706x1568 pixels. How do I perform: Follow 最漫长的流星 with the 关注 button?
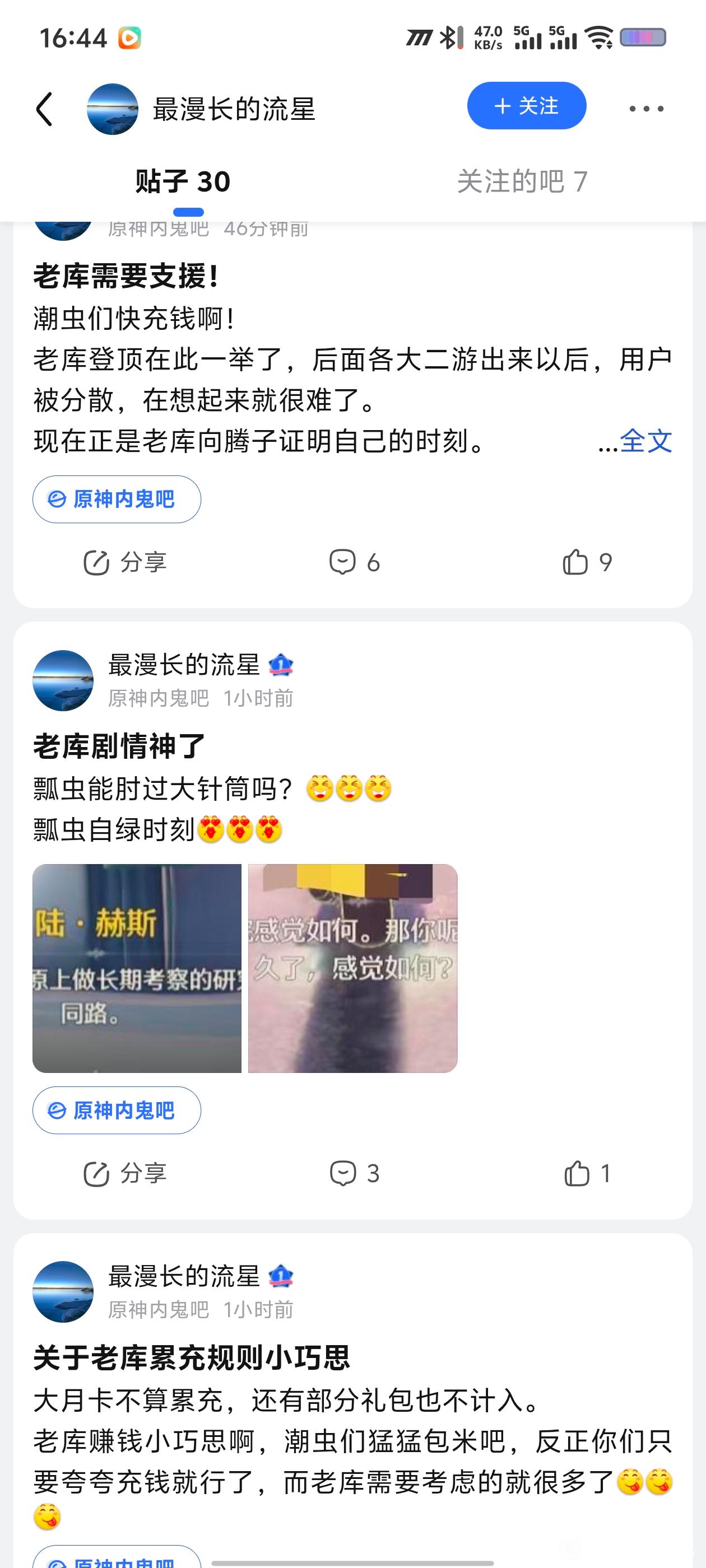coord(526,106)
